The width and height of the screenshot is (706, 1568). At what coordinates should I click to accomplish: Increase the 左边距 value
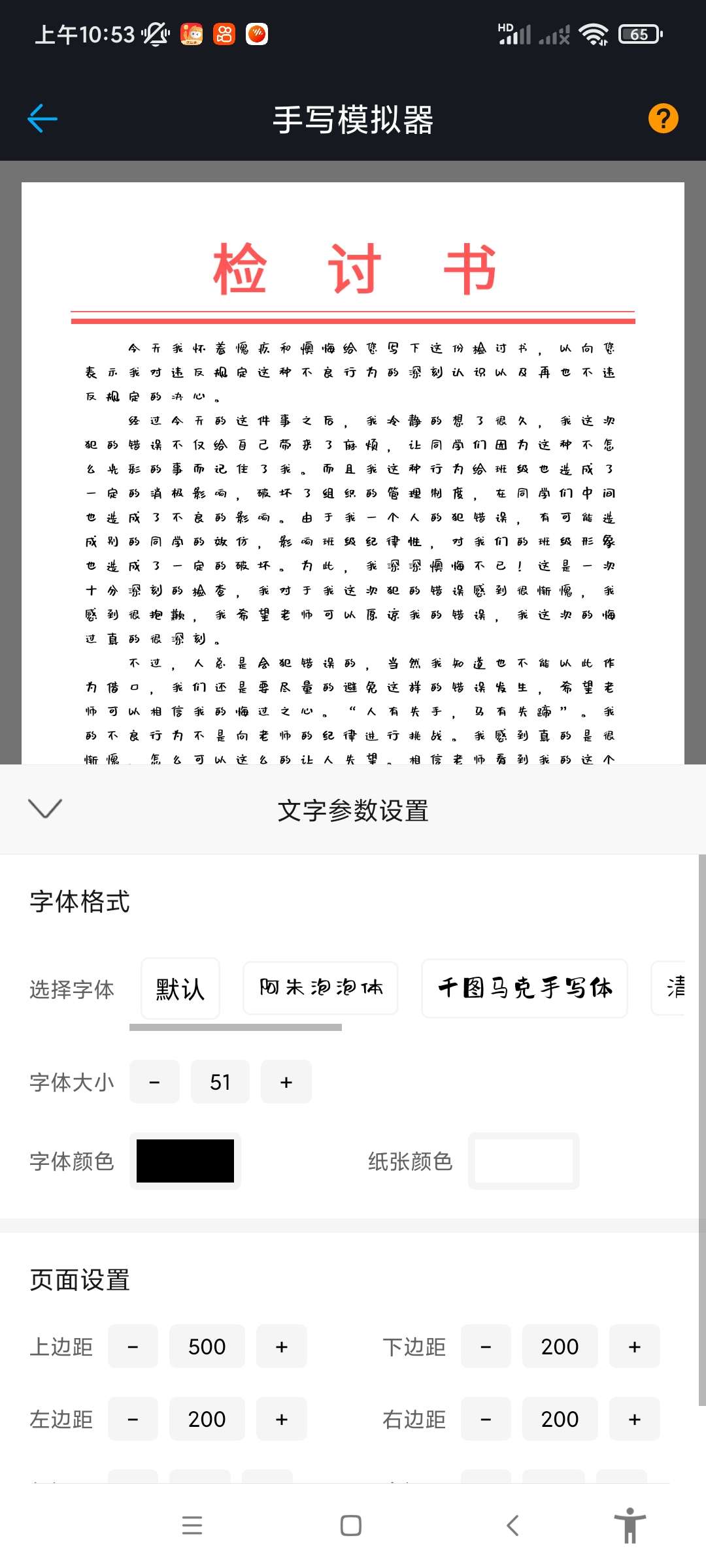pos(282,1419)
